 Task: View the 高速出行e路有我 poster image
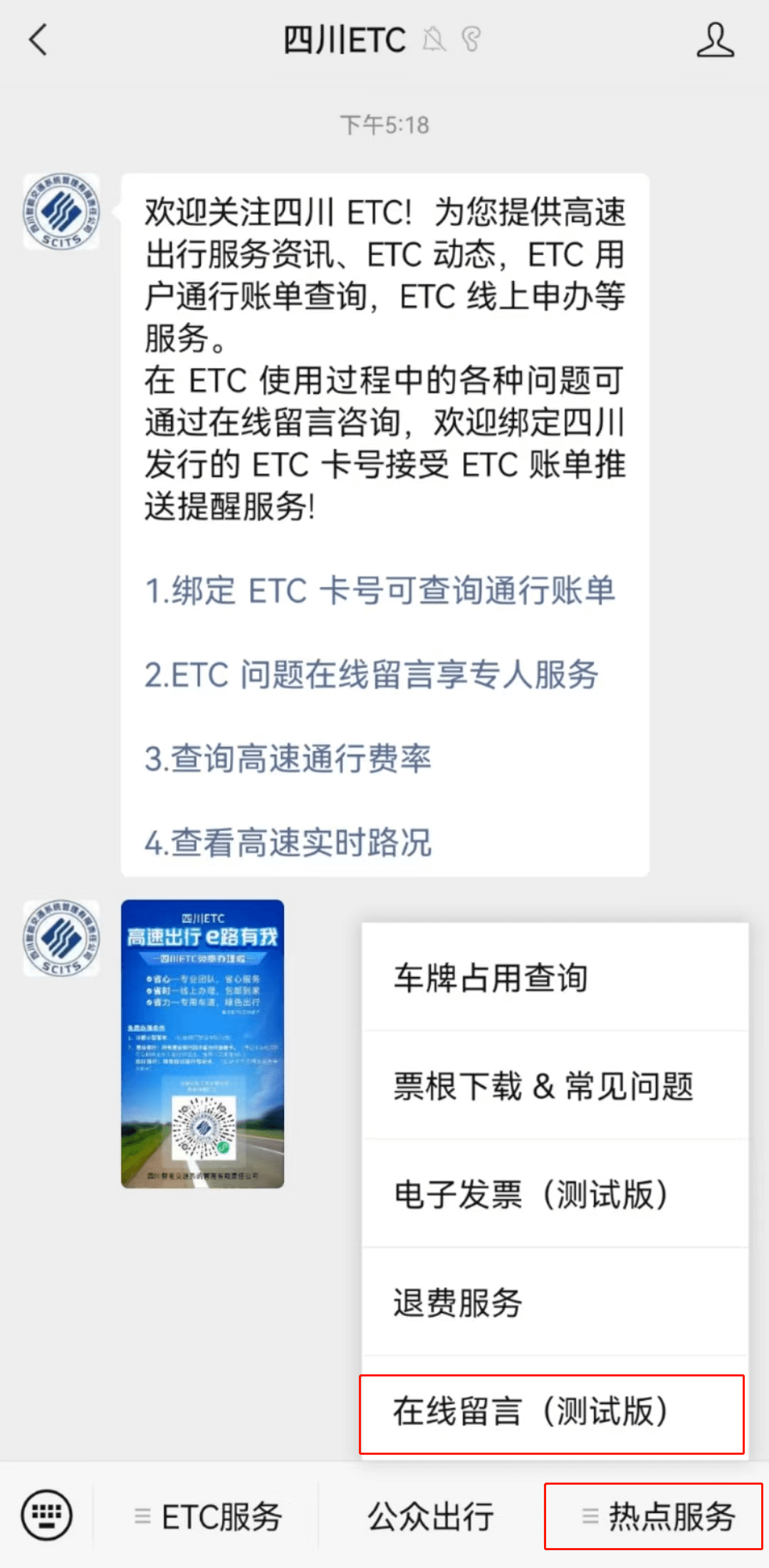click(x=203, y=1043)
